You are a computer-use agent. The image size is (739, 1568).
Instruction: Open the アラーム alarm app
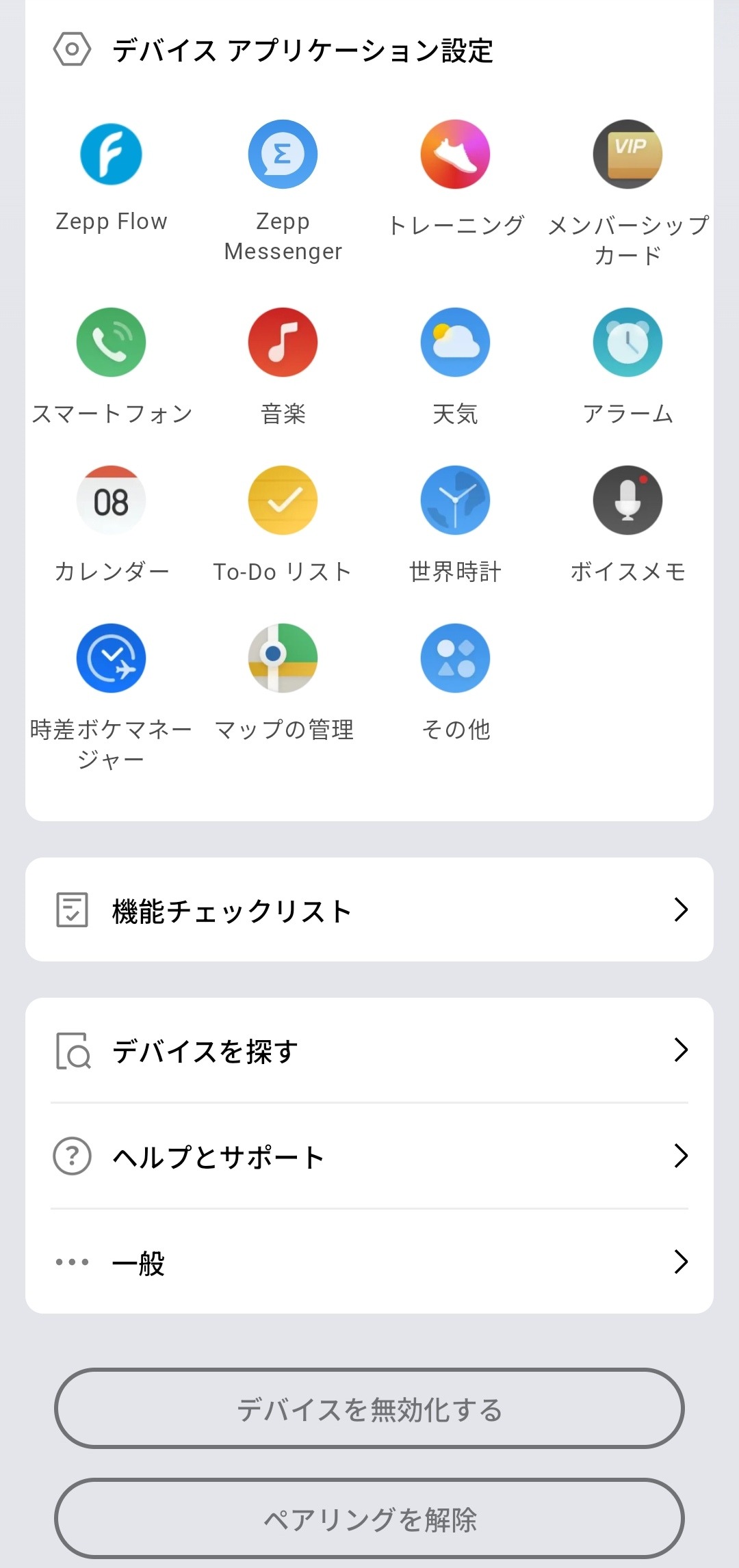(x=627, y=342)
